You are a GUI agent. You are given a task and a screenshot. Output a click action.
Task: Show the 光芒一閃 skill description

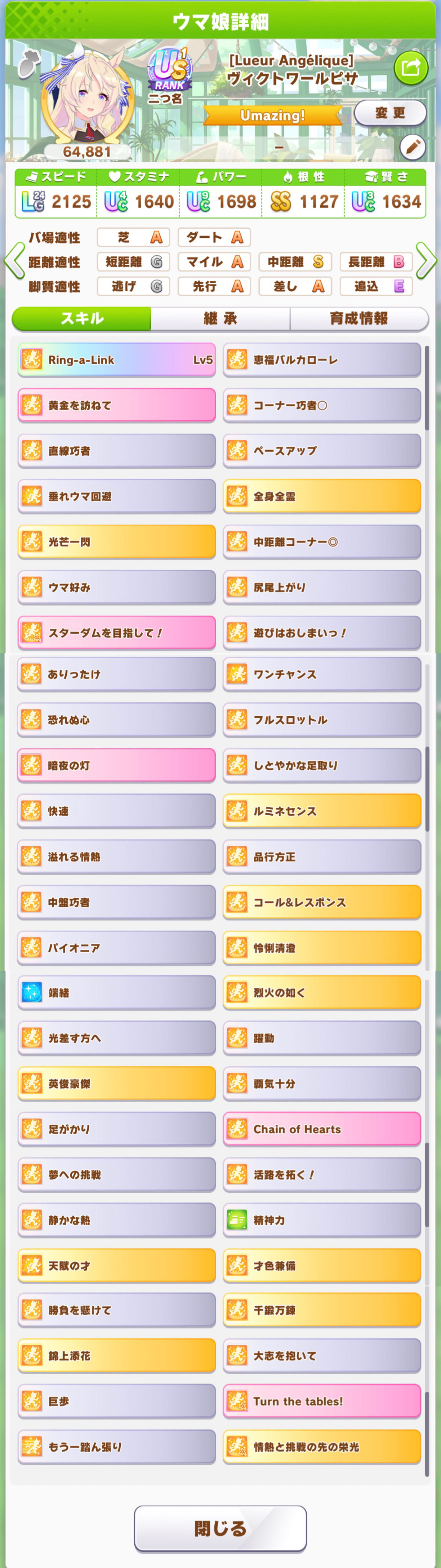click(116, 542)
